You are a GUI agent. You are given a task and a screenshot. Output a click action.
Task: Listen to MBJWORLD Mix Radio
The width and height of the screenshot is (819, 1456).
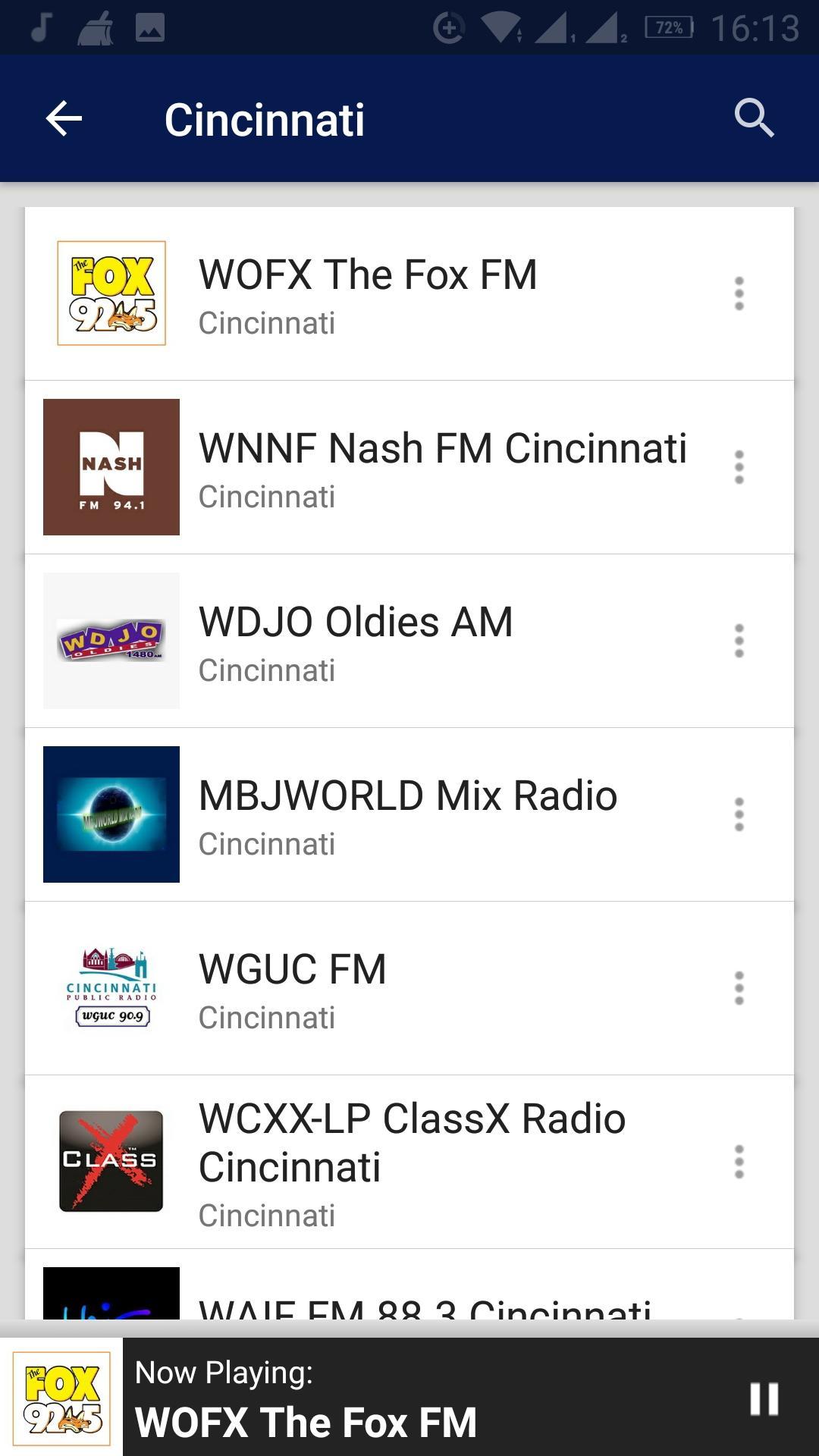(x=407, y=814)
